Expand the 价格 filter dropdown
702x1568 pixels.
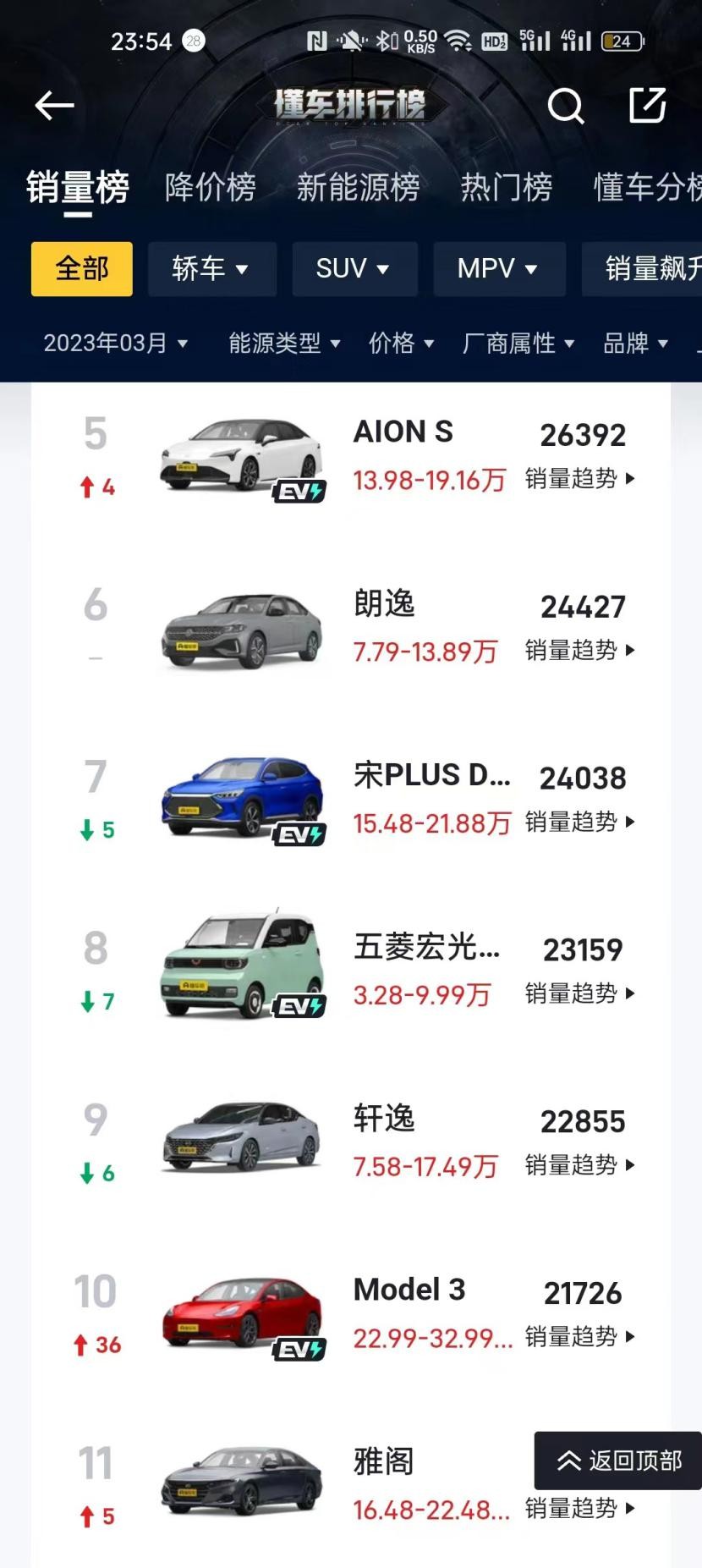coord(402,344)
